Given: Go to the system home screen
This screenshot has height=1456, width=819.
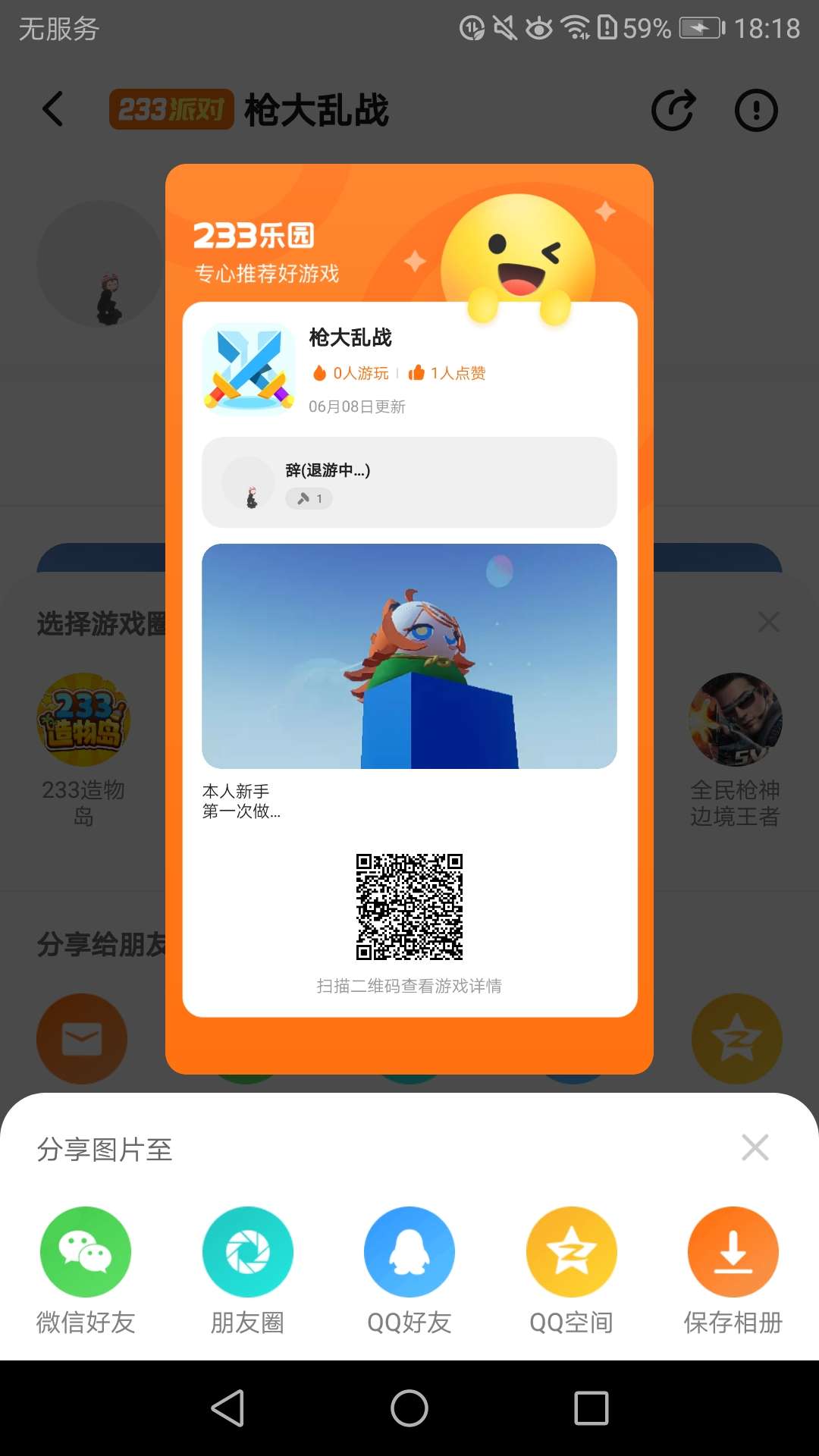Looking at the screenshot, I should click(x=409, y=1408).
